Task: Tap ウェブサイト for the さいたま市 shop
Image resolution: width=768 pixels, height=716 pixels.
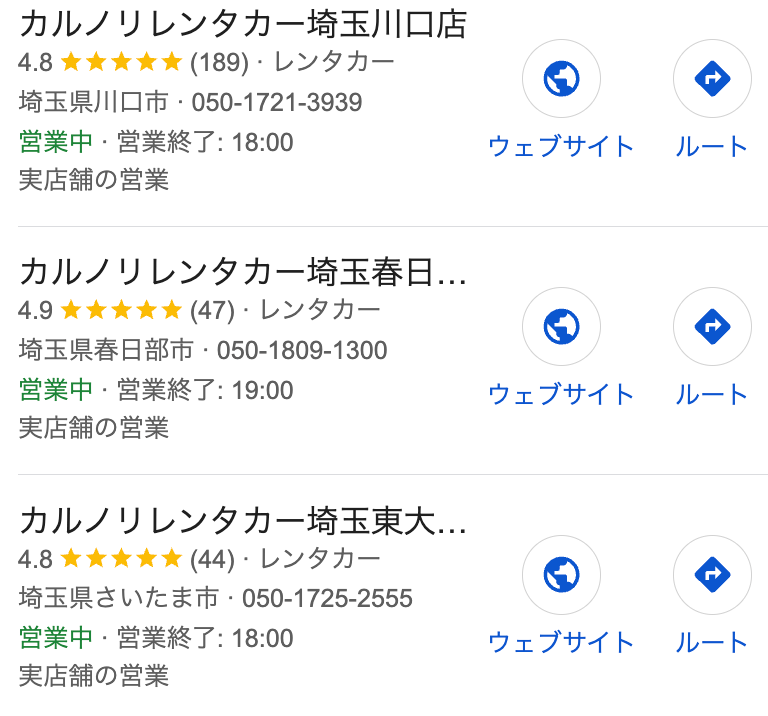Action: point(561,575)
